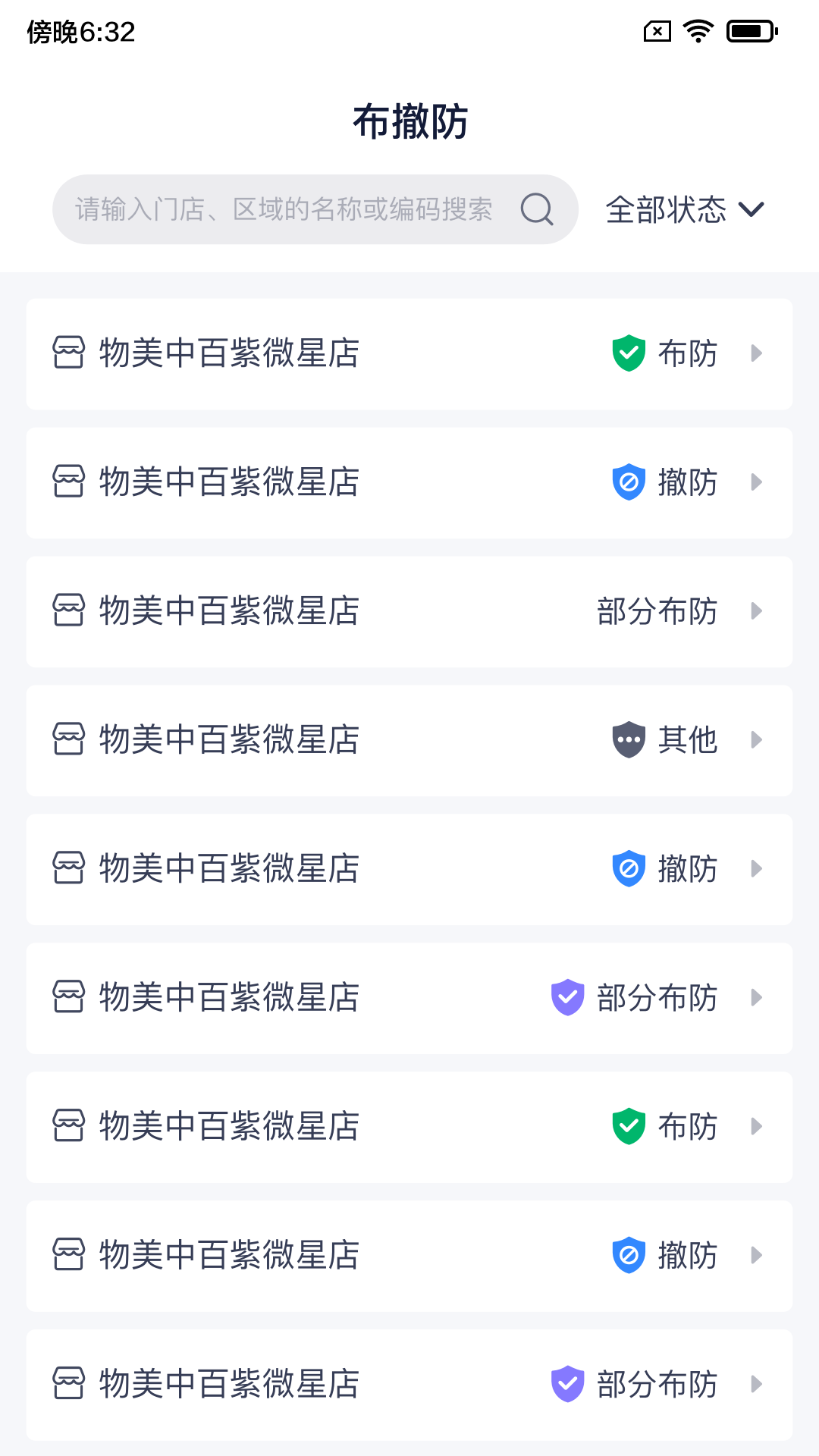Click the dark gray 其他 shield icon
Viewport: 819px width, 1456px height.
[628, 741]
